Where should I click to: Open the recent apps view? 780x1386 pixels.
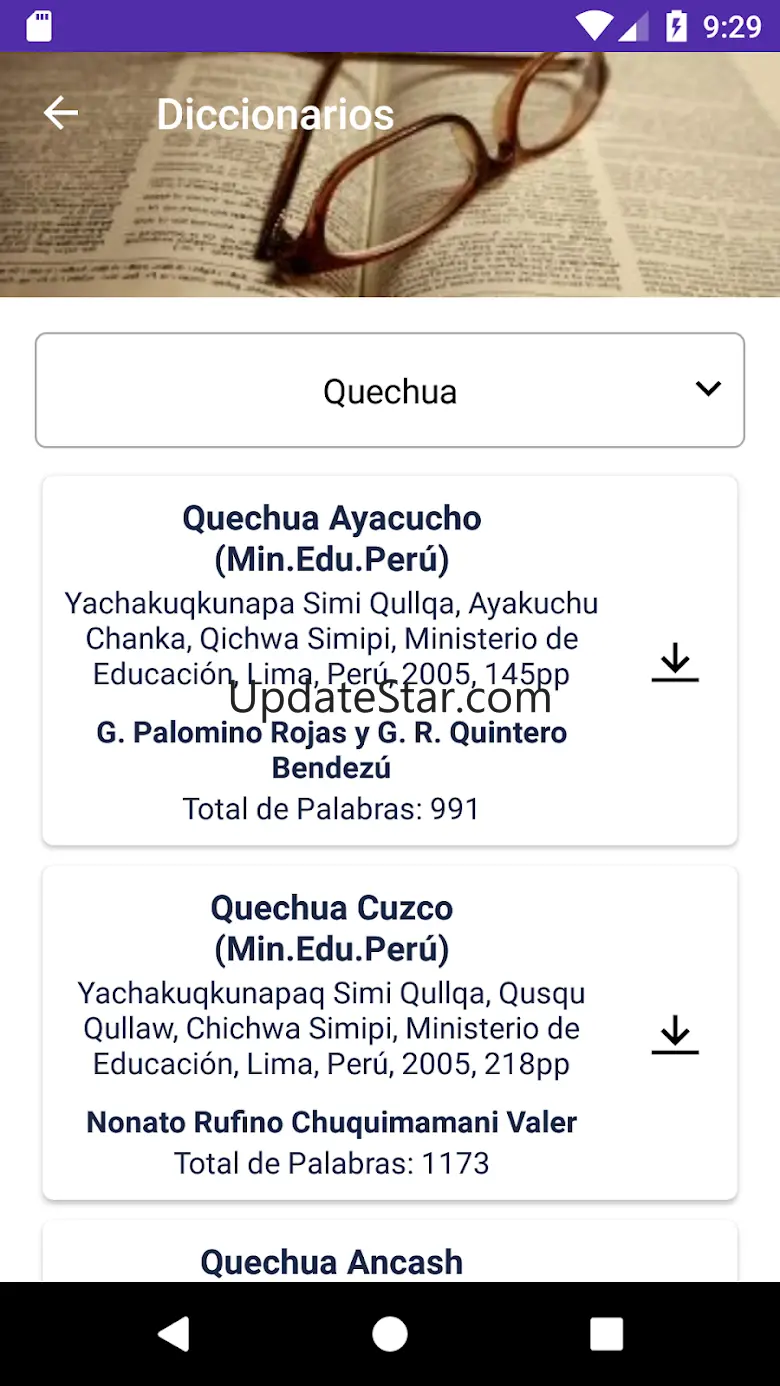point(606,1334)
